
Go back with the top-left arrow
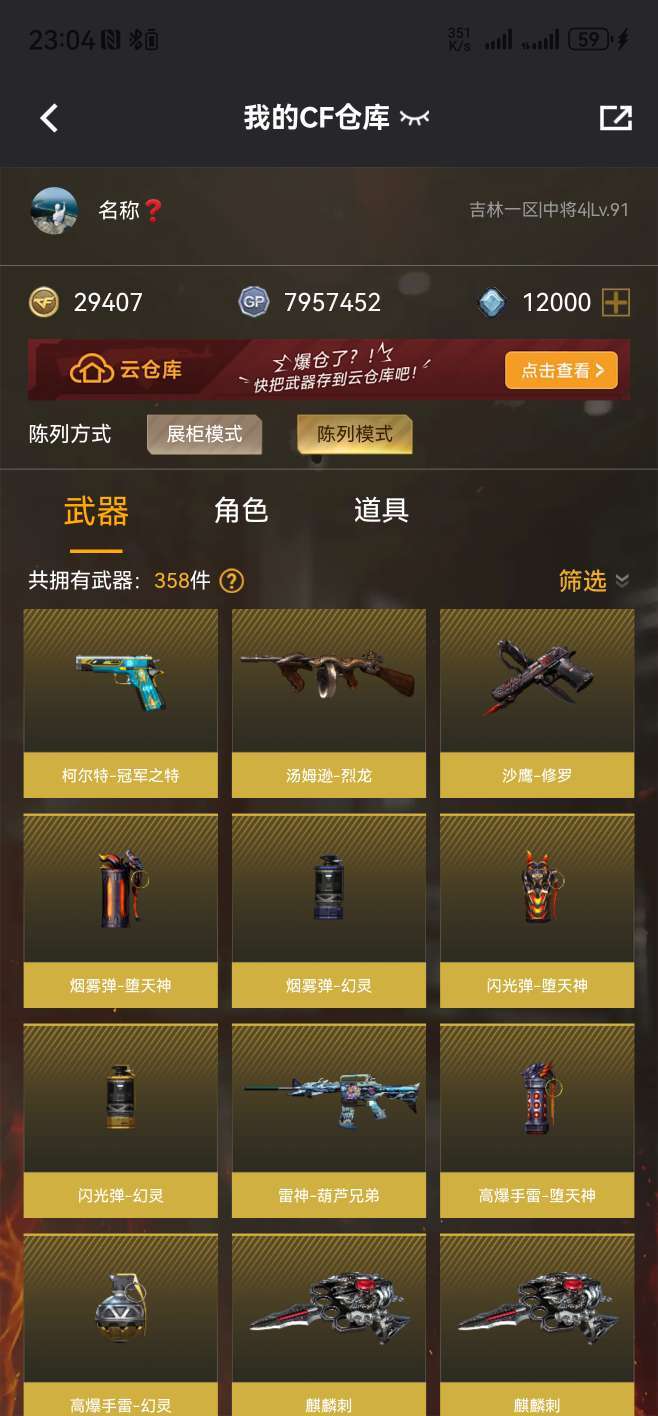click(x=49, y=118)
